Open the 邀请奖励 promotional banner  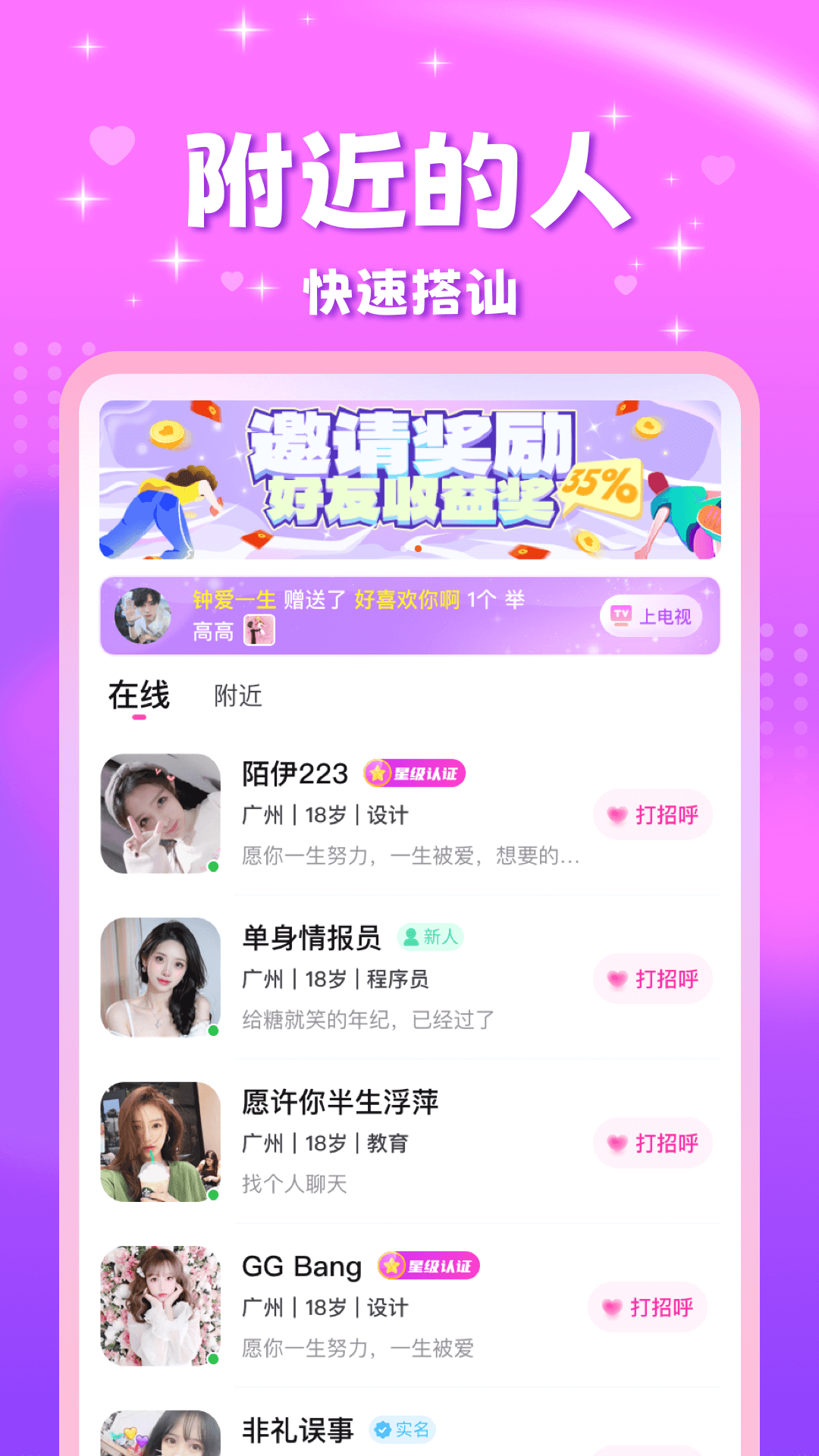coord(409,482)
